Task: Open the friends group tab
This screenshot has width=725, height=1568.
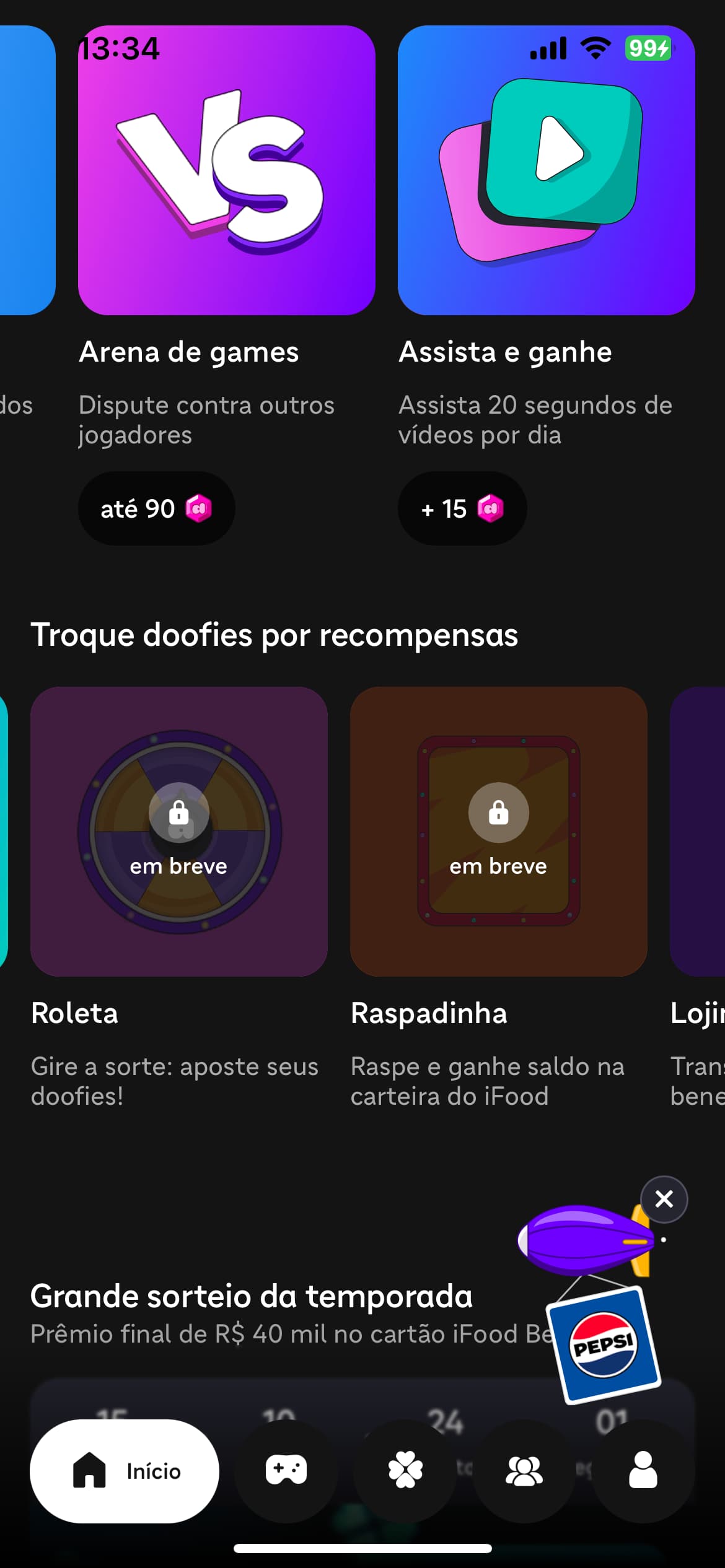Action: pos(524,1471)
